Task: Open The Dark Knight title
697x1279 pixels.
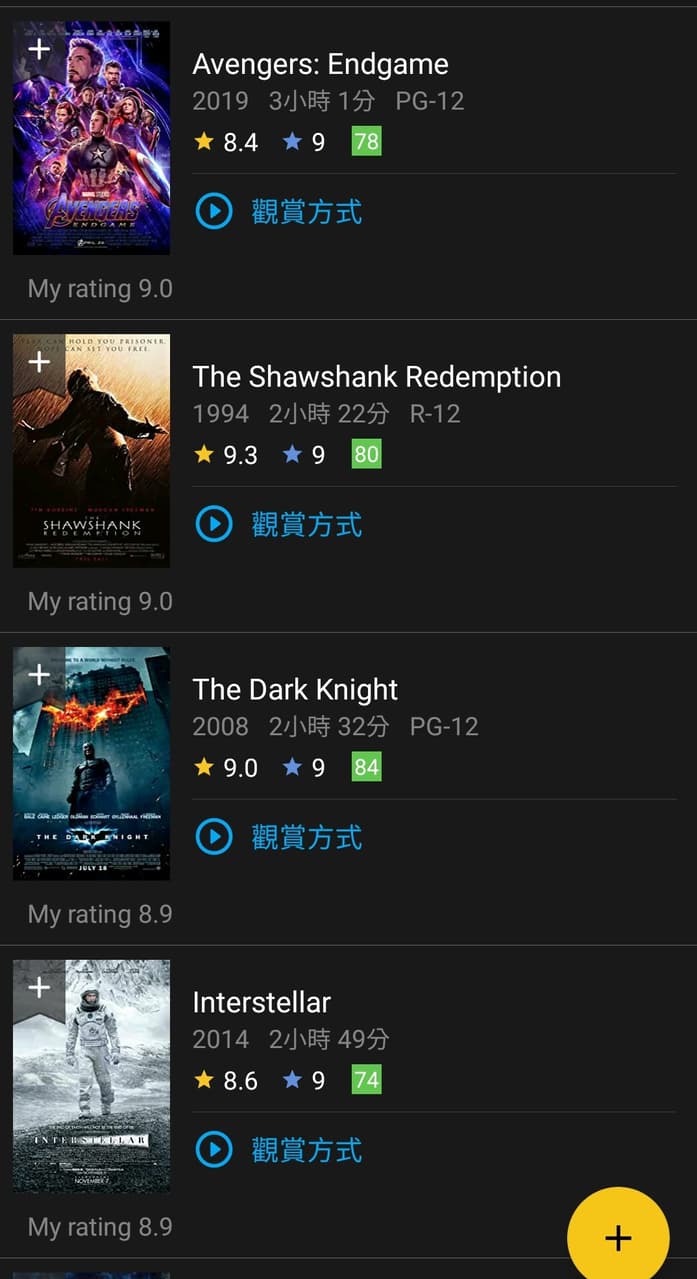Action: pos(295,690)
